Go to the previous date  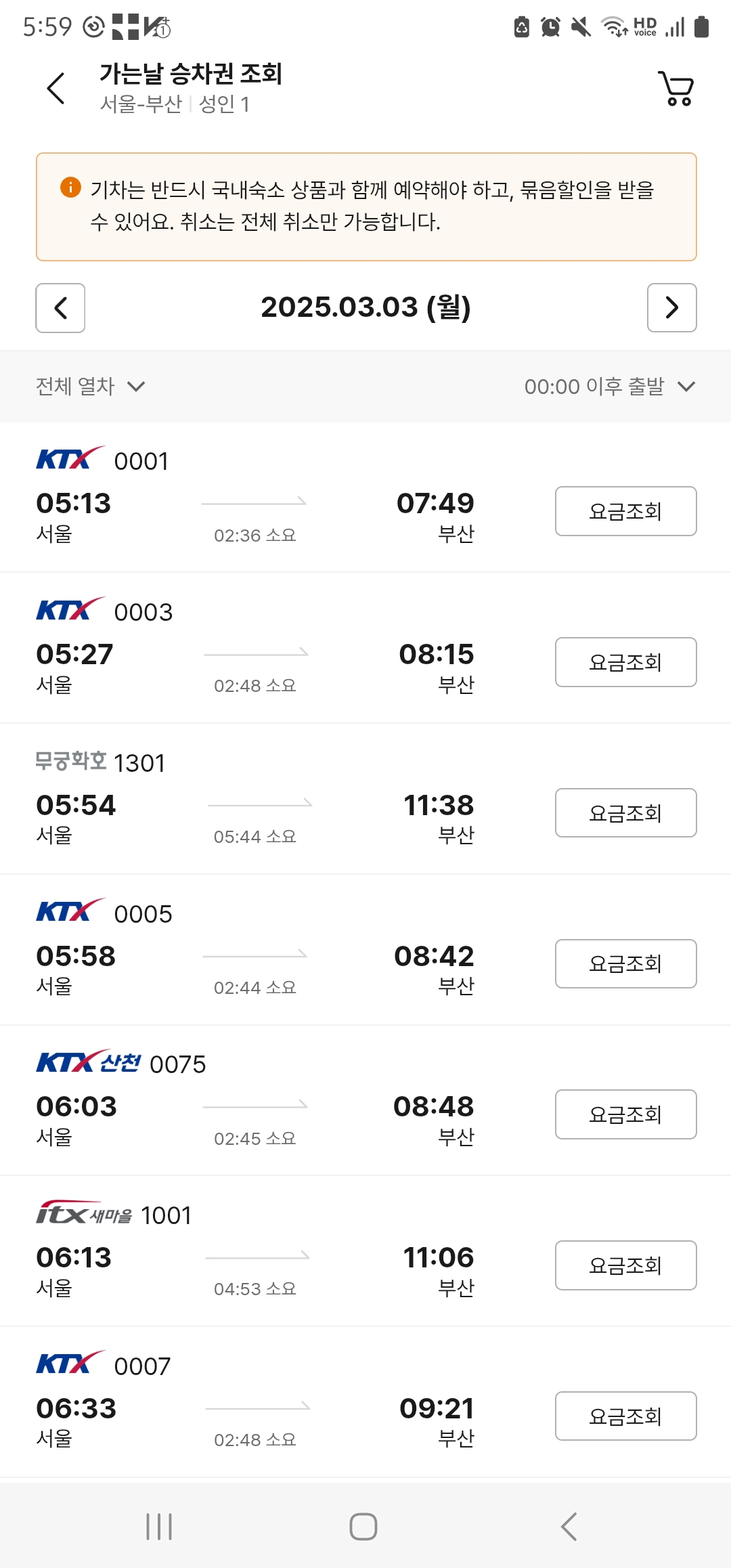click(60, 308)
